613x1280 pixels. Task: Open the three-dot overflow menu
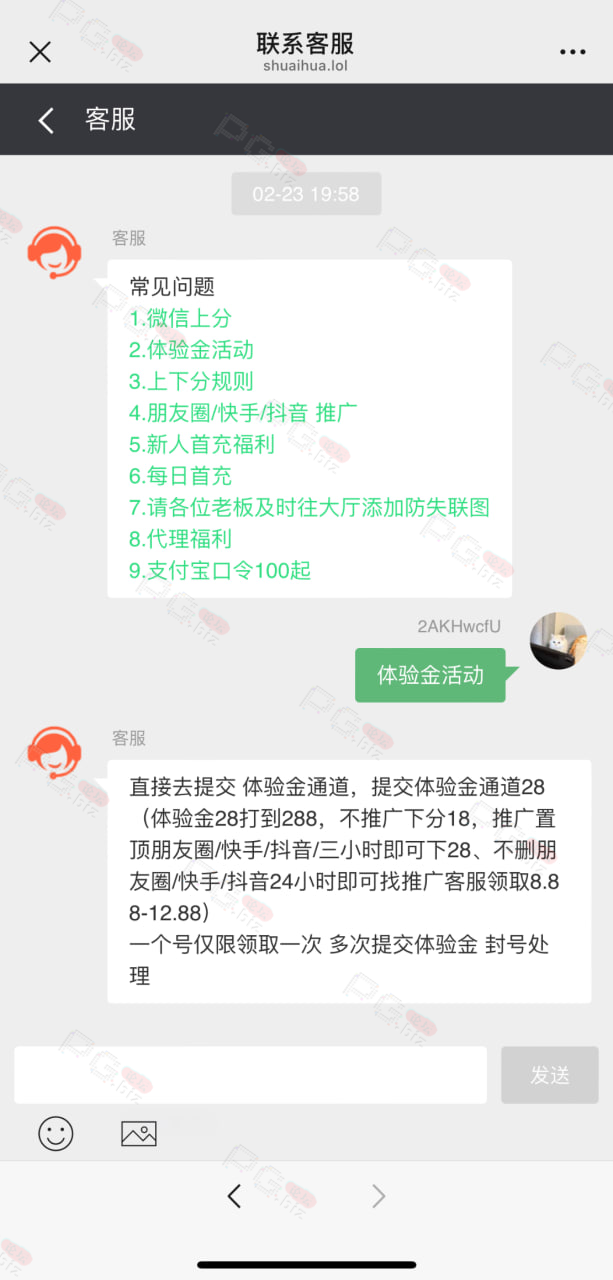(x=572, y=52)
